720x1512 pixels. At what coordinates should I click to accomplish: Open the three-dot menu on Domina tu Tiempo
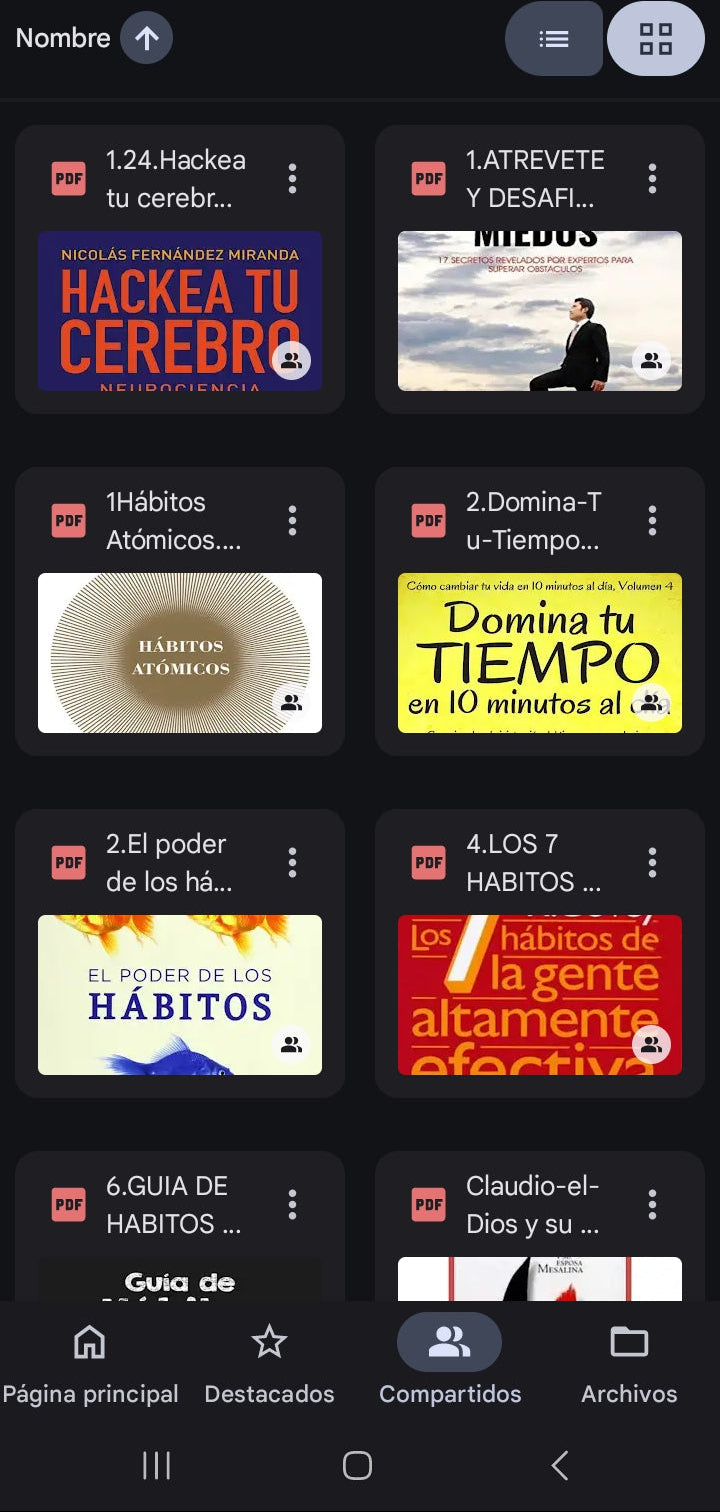click(651, 520)
